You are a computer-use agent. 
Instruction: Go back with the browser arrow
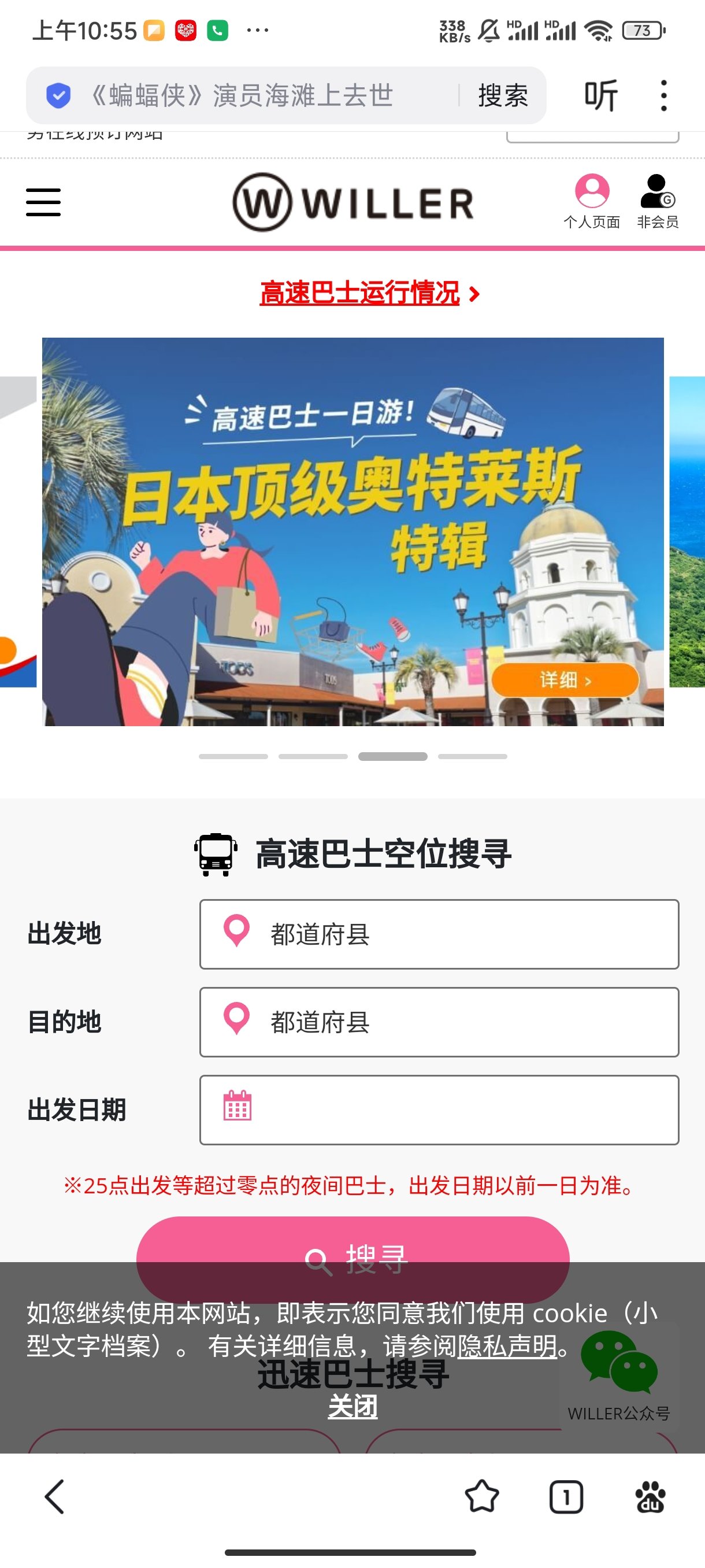(55, 1497)
